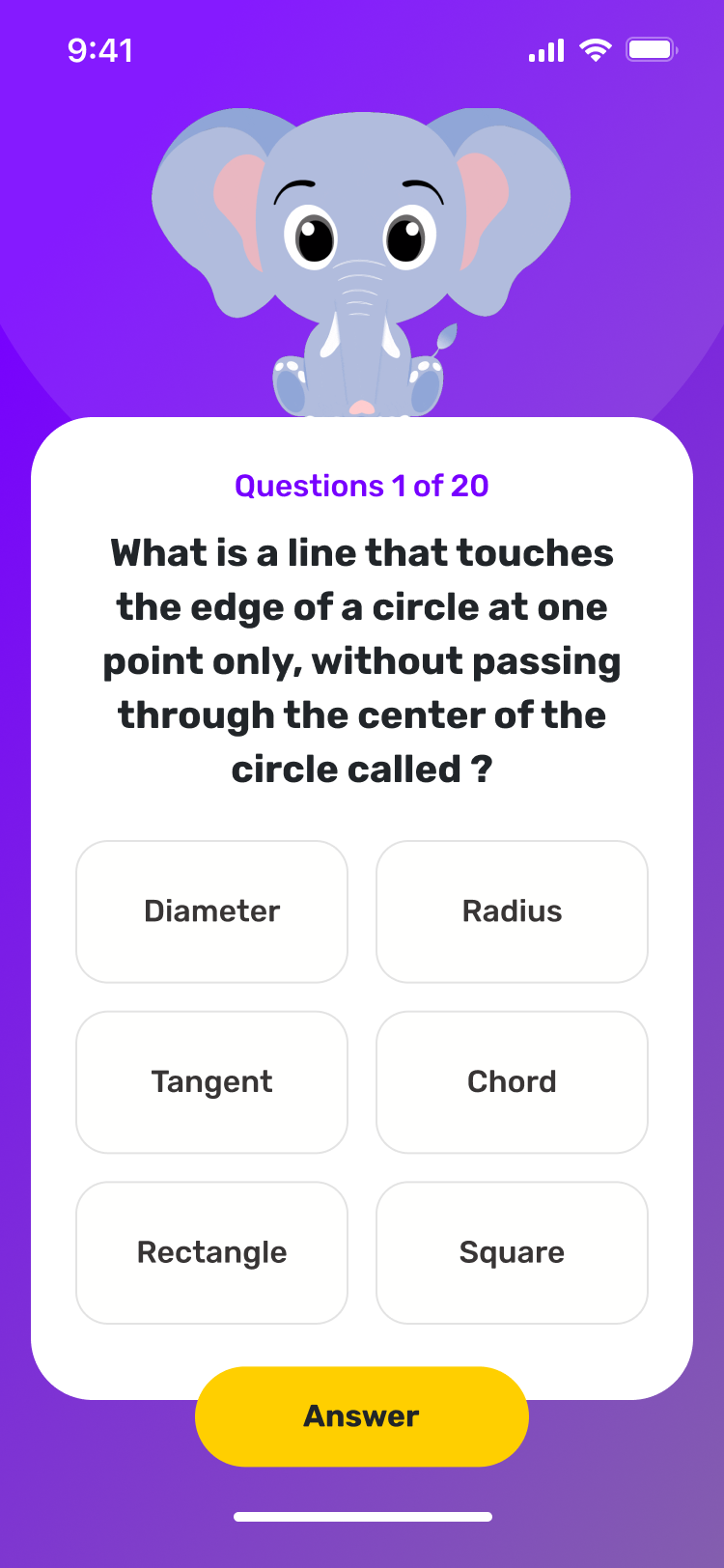Choose the Rectangle option
The height and width of the screenshot is (1568, 724).
click(x=211, y=1253)
